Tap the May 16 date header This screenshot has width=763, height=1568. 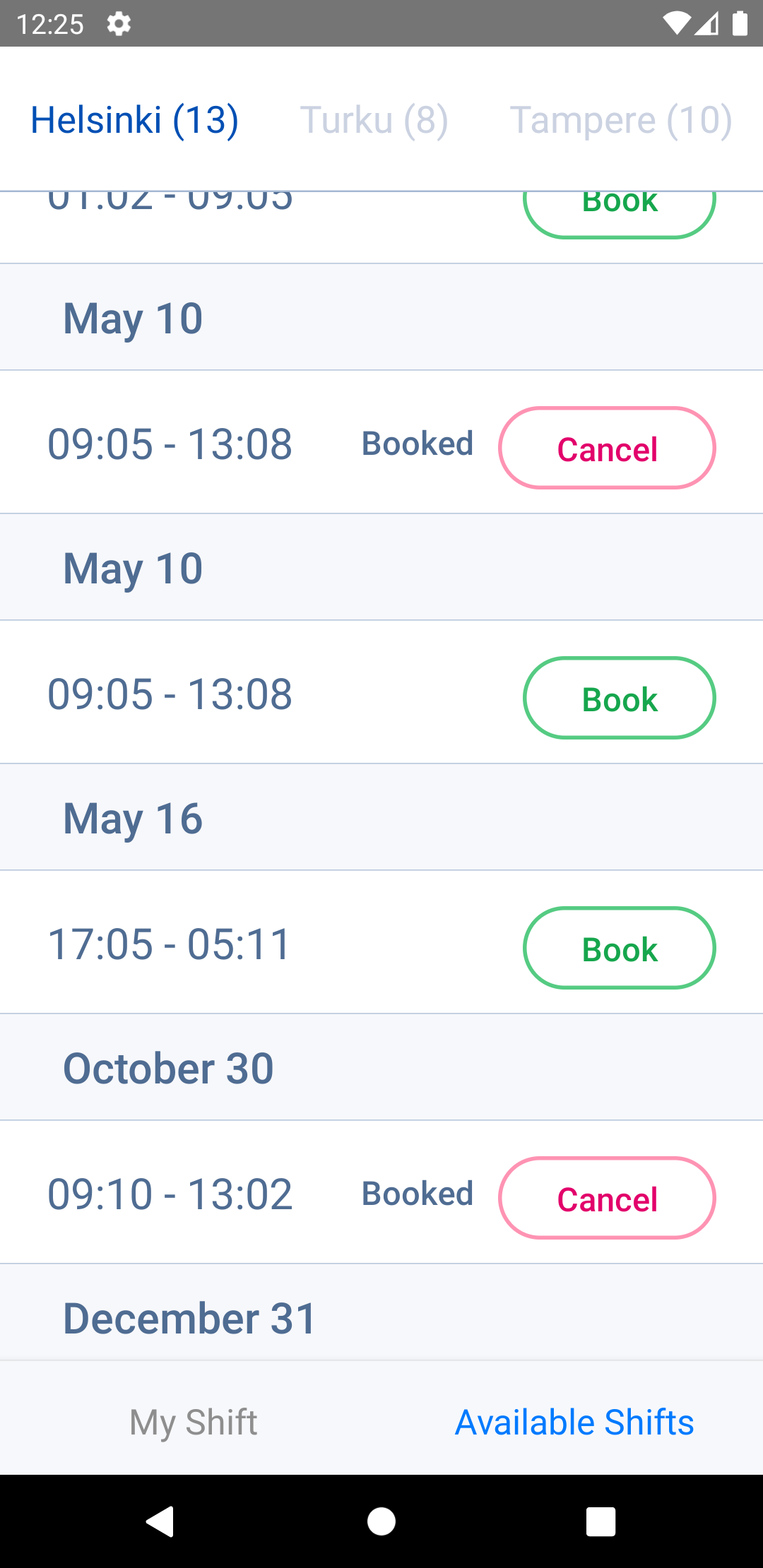[x=131, y=817]
